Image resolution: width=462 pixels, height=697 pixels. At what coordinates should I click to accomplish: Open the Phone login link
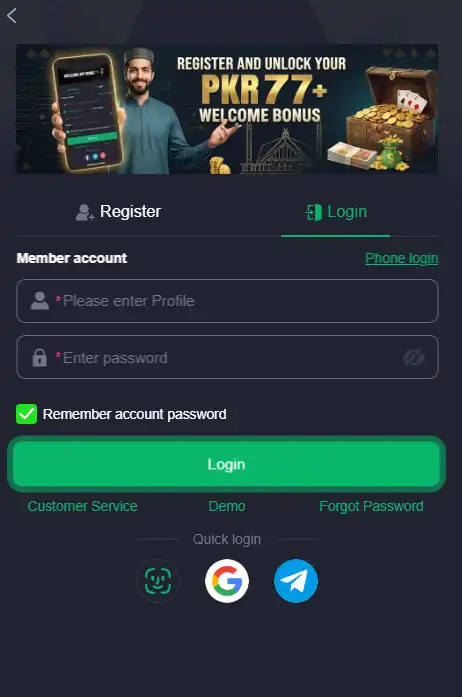pos(402,258)
